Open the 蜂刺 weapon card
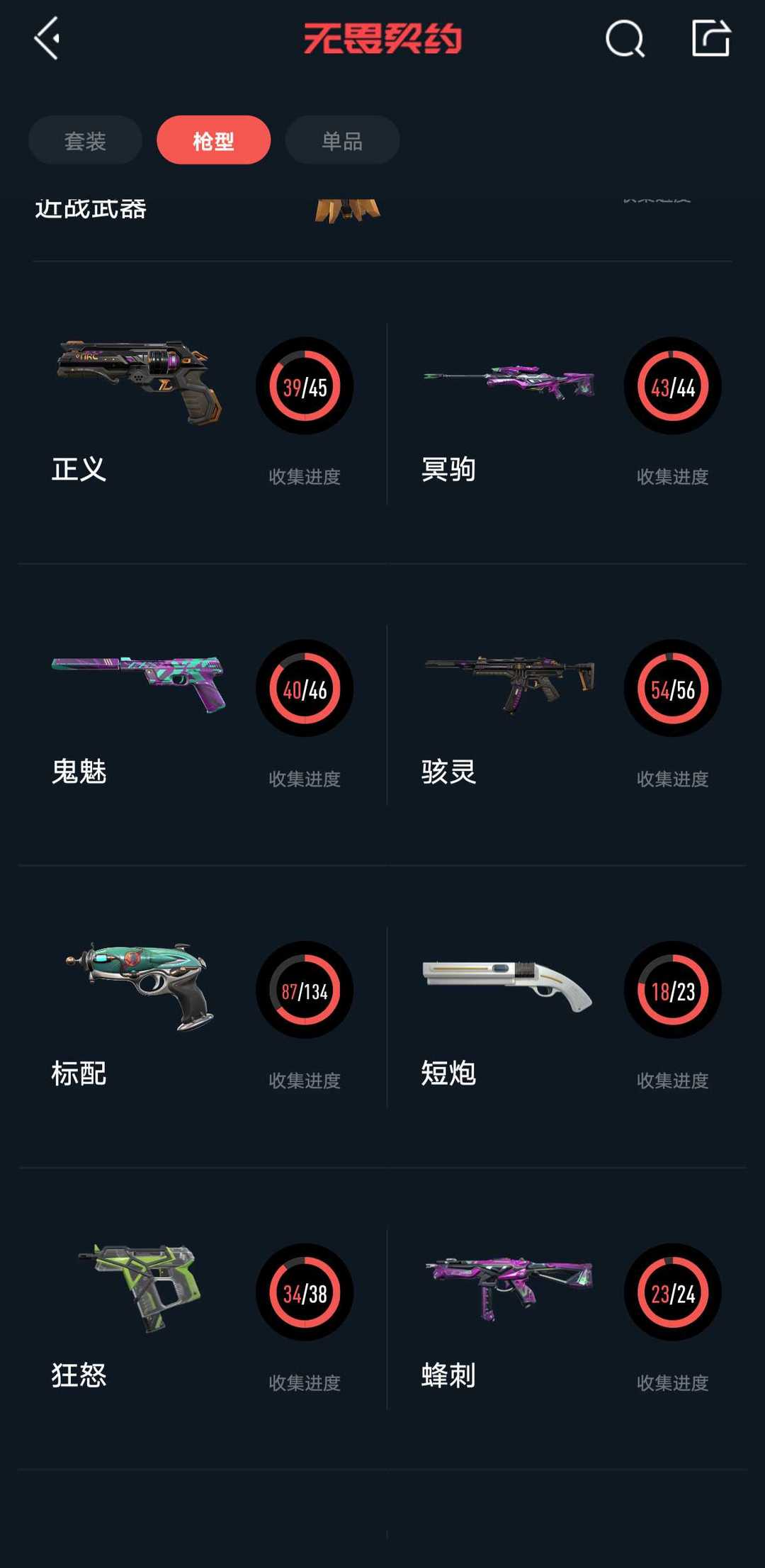765x1568 pixels. (567, 1319)
